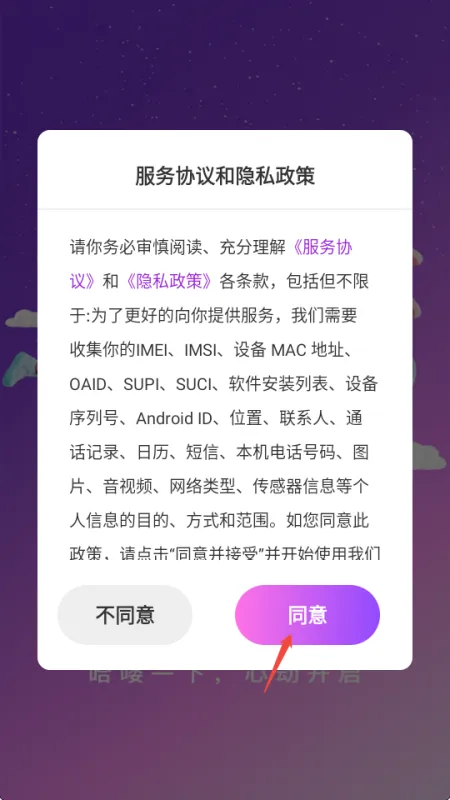Open the 《隐私政策》 link

click(x=168, y=281)
